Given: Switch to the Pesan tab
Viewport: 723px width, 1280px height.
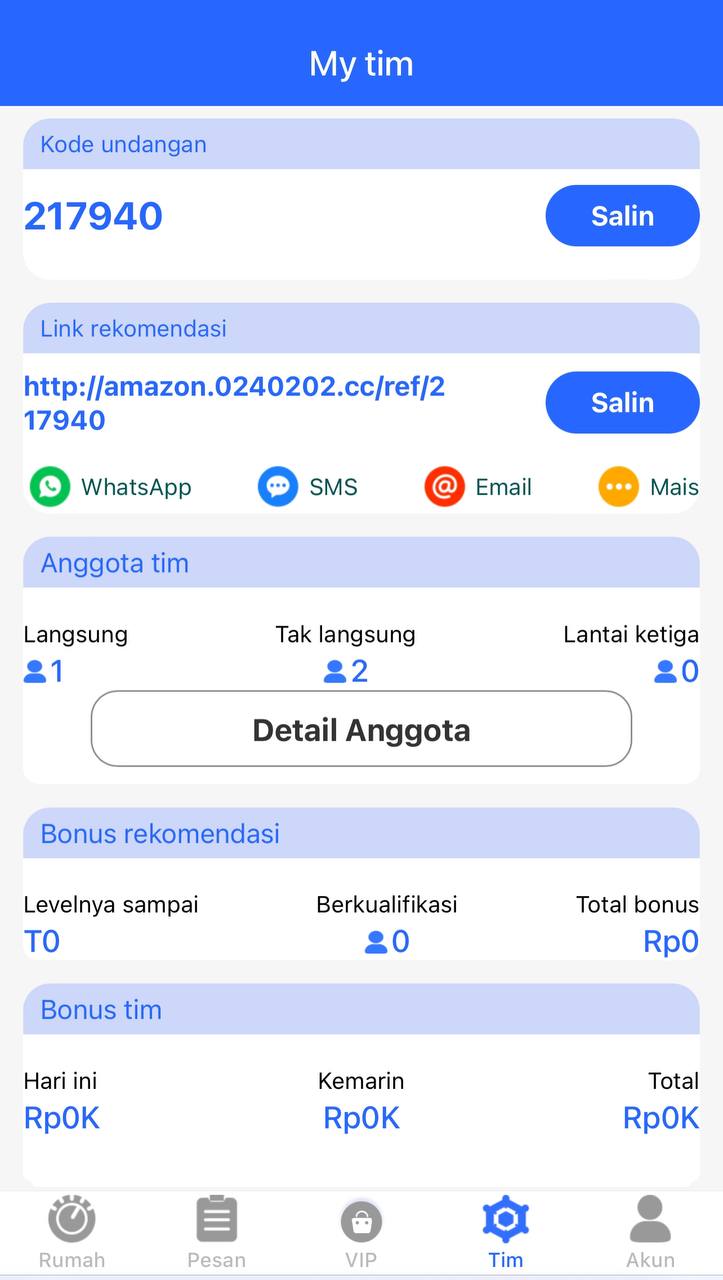Looking at the screenshot, I should 216,1232.
